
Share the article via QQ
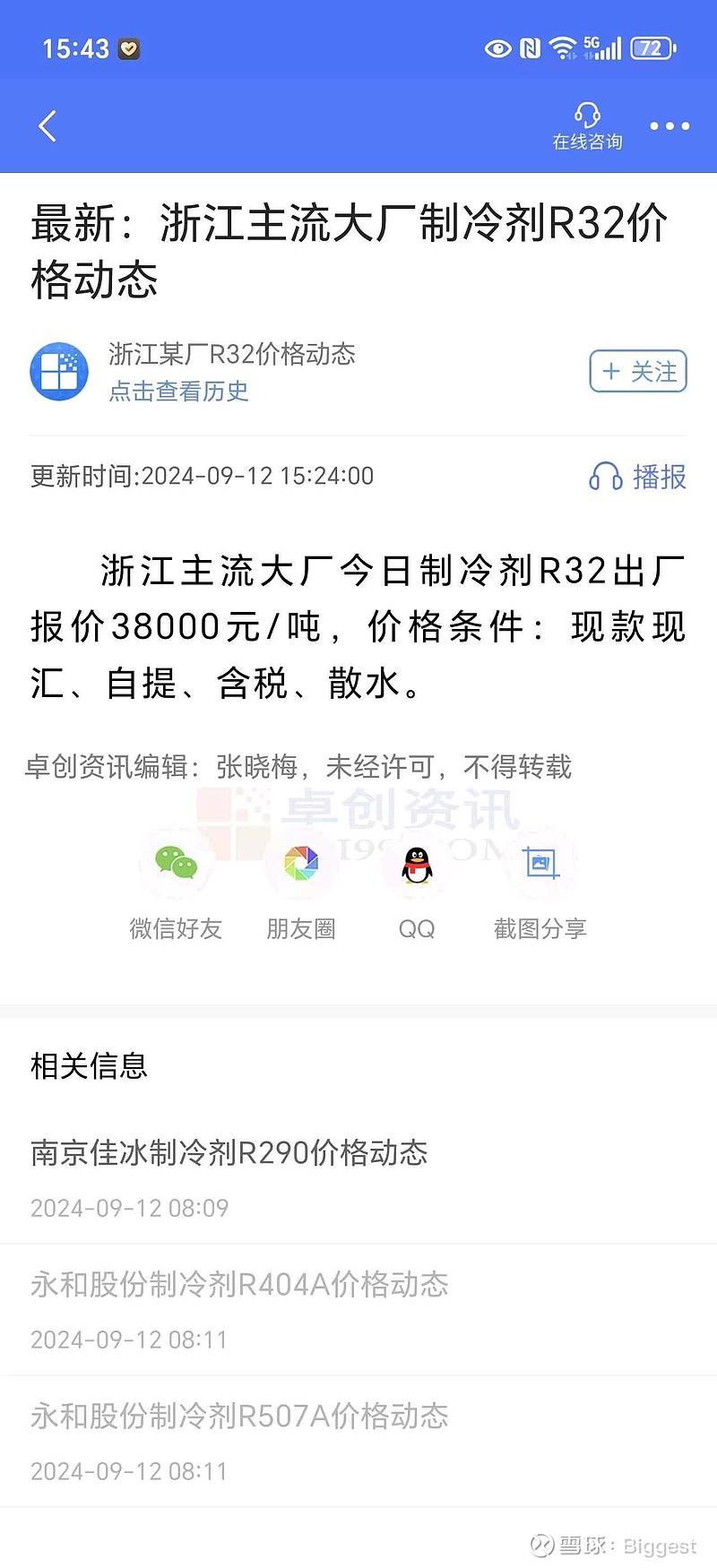click(417, 889)
